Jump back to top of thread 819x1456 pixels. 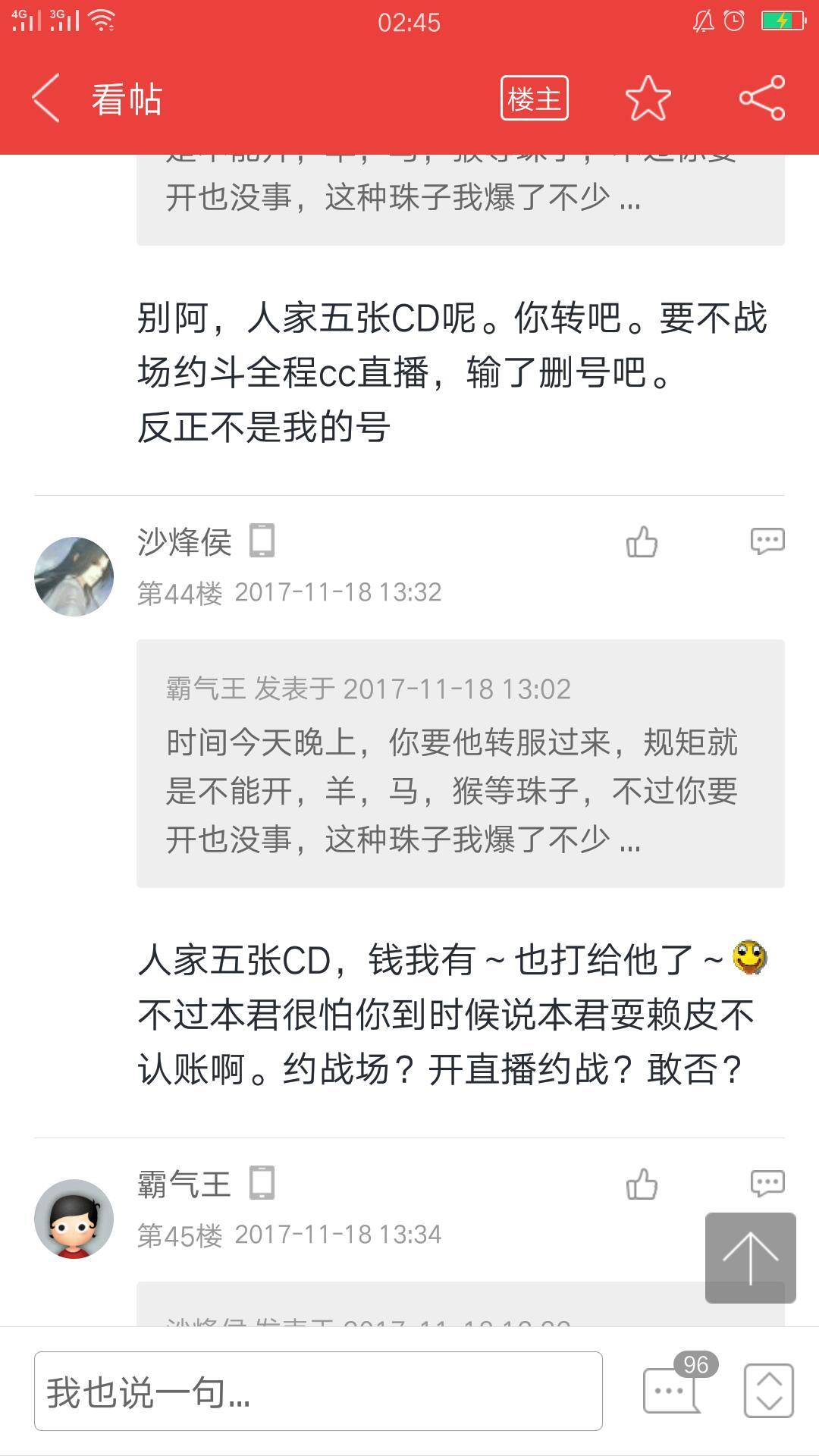point(750,1257)
